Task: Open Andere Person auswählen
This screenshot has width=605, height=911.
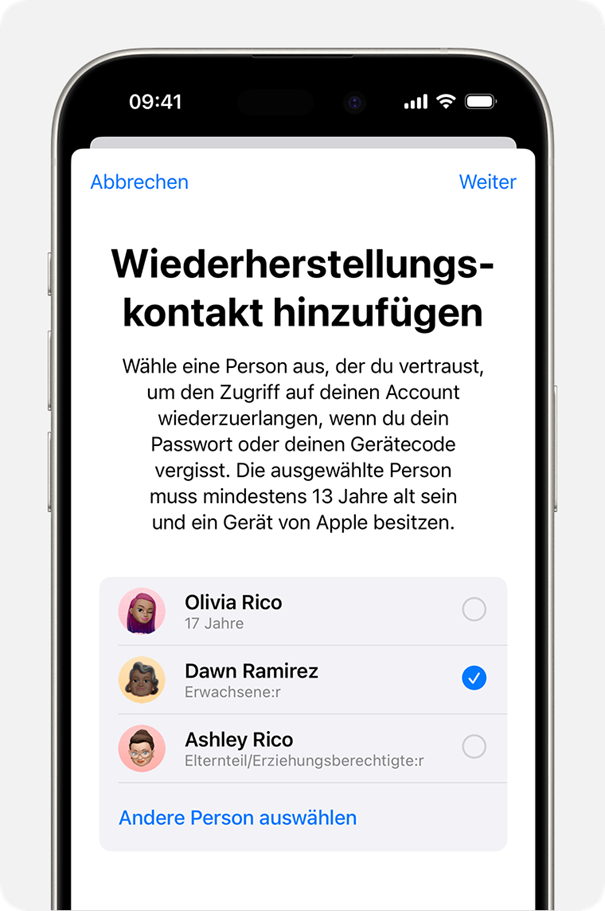Action: click(x=237, y=818)
